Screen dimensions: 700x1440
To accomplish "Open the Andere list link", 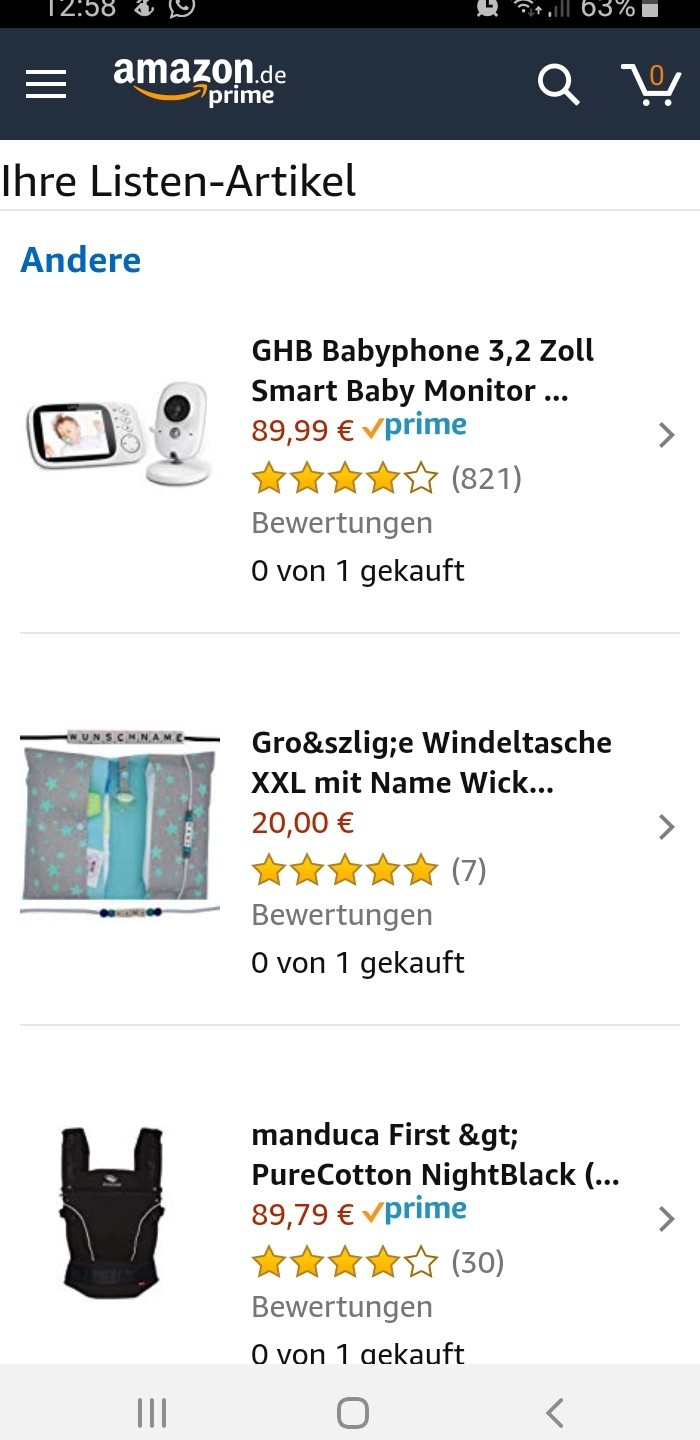I will point(81,260).
